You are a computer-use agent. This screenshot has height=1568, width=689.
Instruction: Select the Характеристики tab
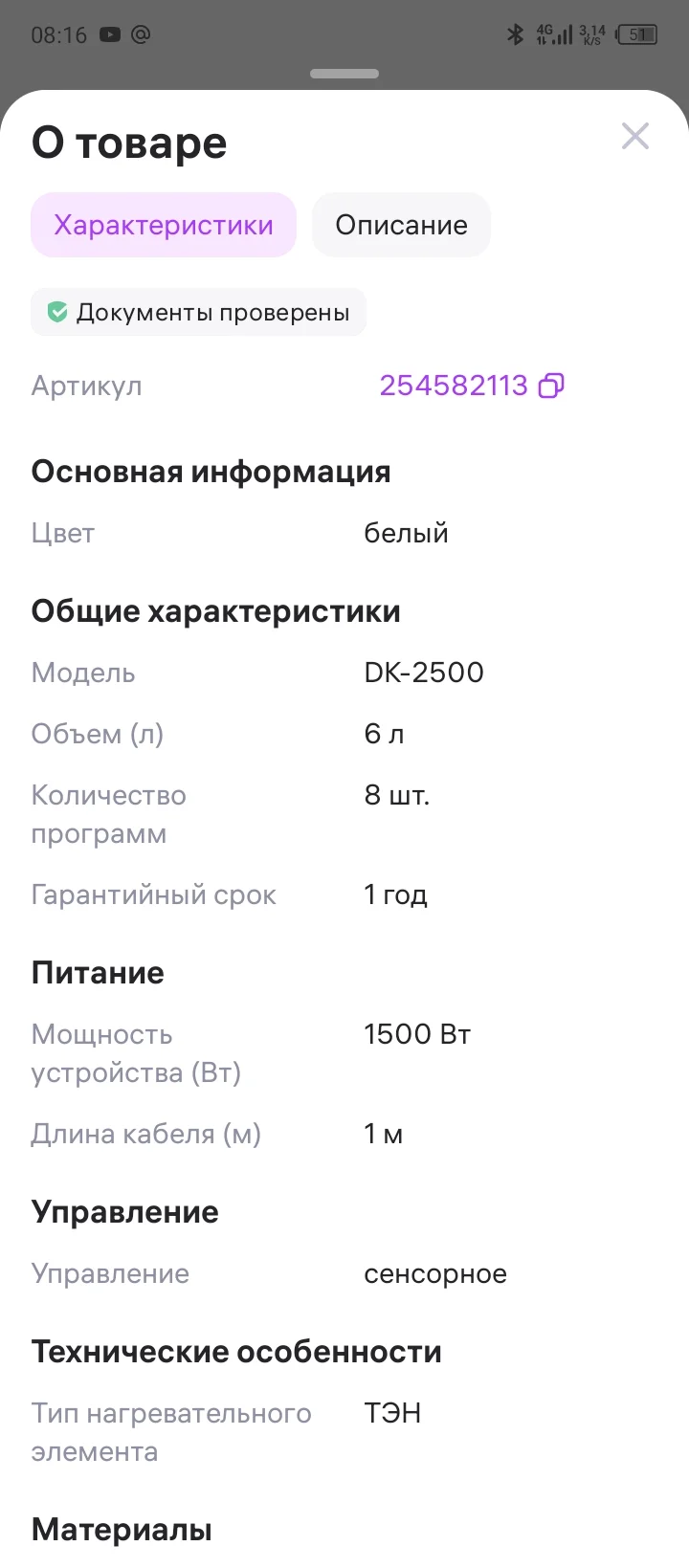pyautogui.click(x=163, y=225)
